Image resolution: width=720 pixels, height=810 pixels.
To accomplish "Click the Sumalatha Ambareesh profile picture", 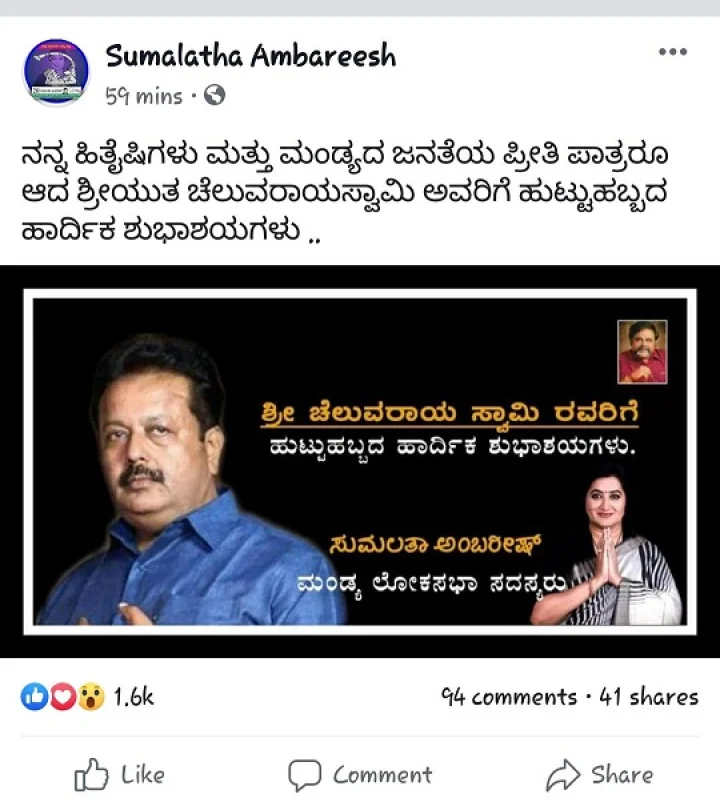I will 58,71.
